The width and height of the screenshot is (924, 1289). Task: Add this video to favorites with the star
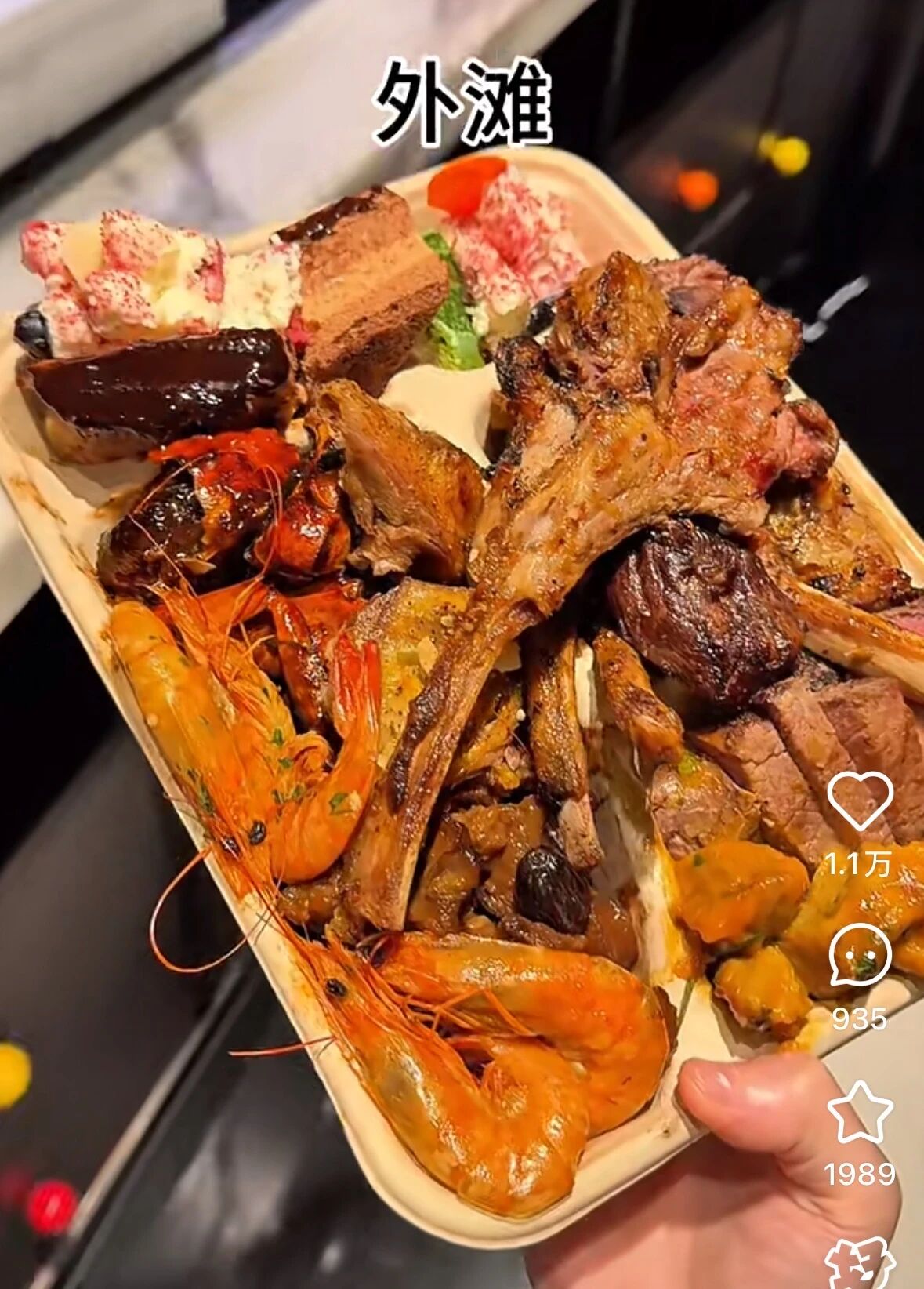(860, 1112)
